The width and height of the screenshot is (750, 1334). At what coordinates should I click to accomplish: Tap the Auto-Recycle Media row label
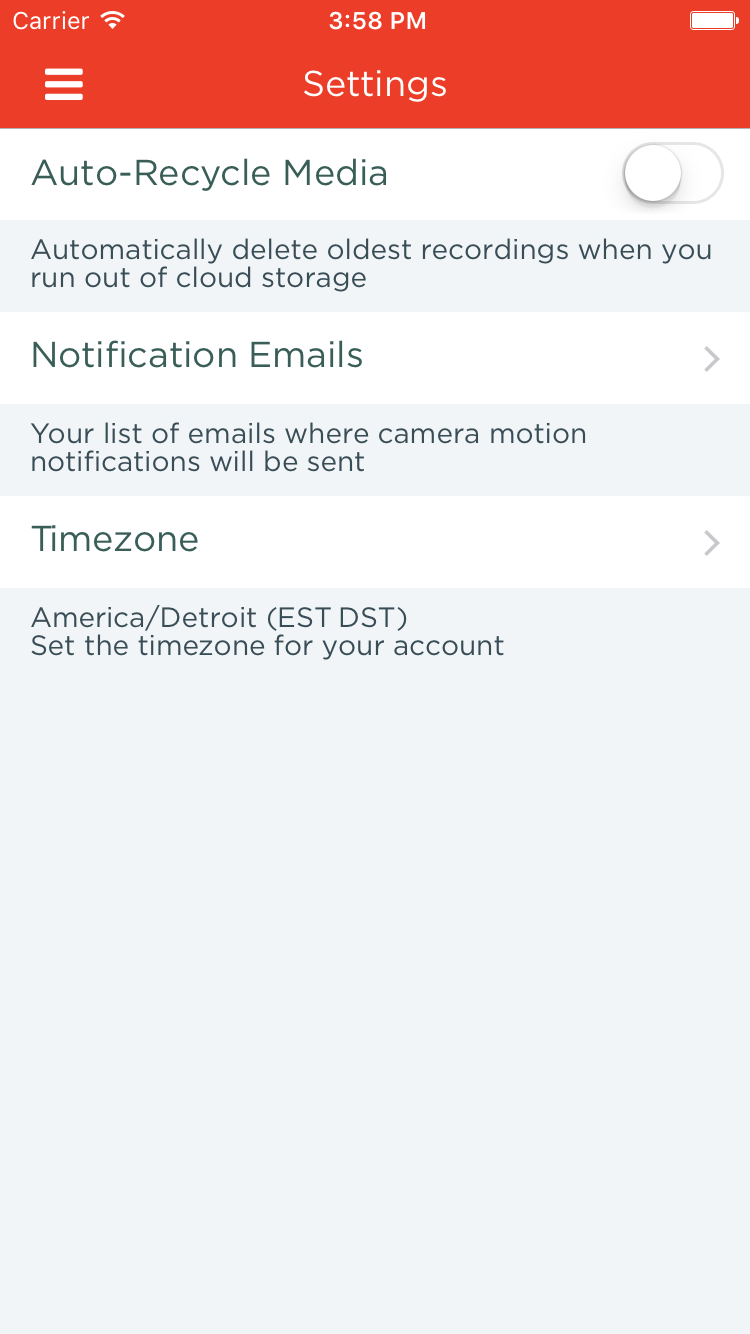[210, 172]
